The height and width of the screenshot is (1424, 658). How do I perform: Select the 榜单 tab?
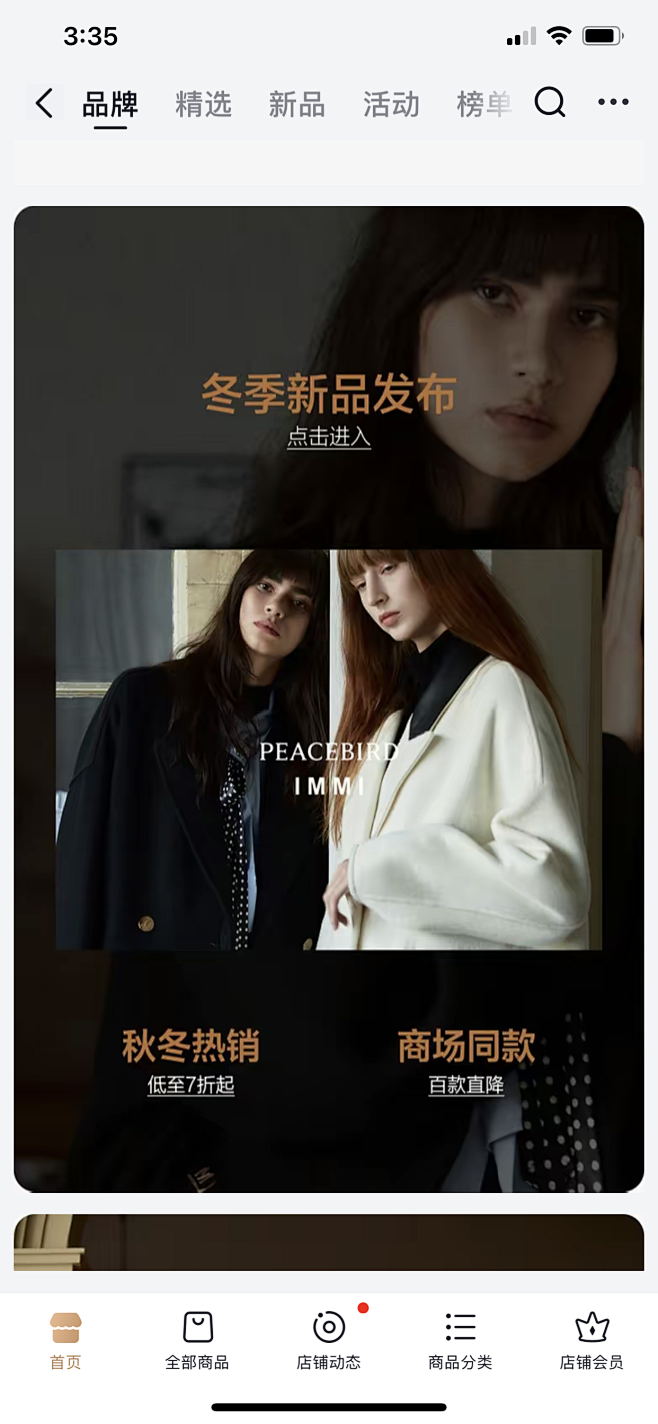[x=484, y=104]
